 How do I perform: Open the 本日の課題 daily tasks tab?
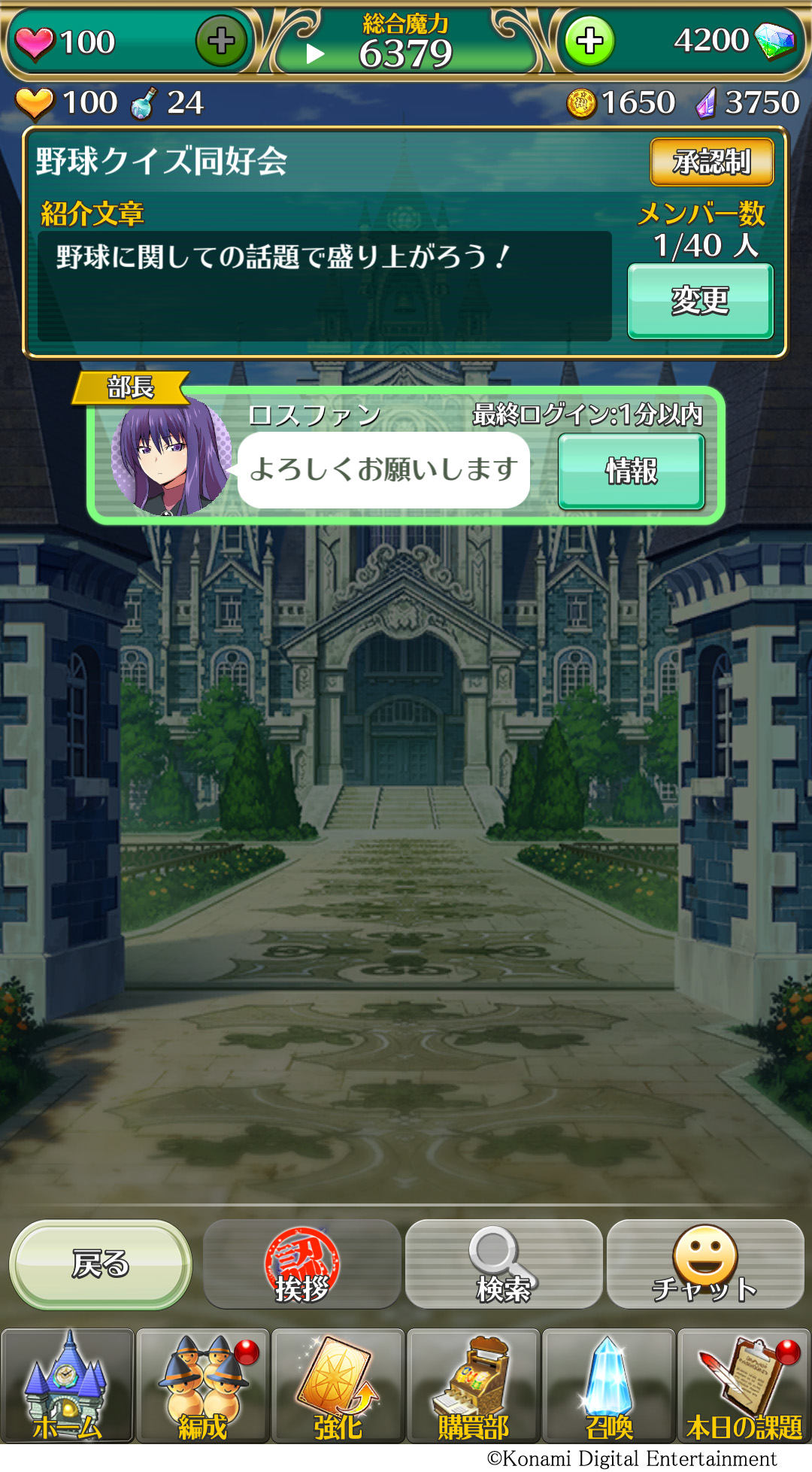pos(744,1386)
